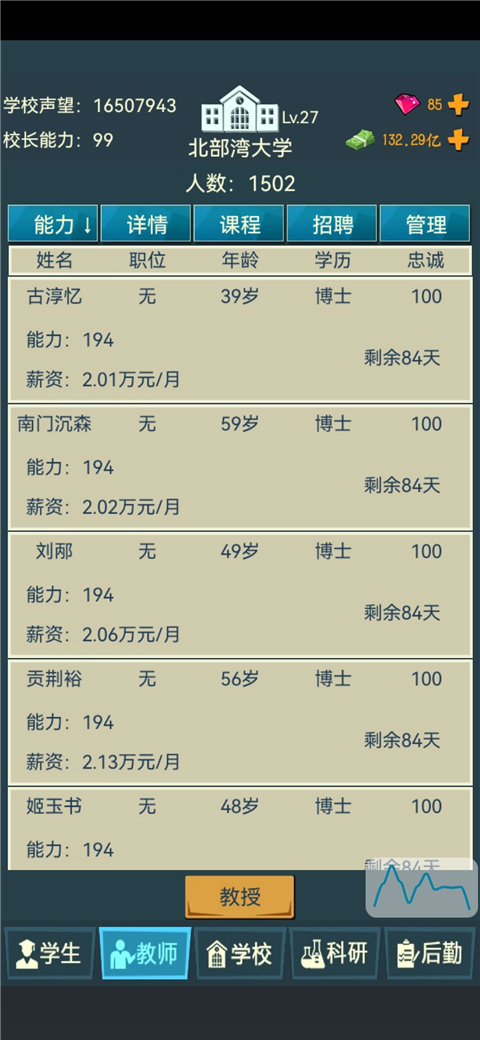Select teacher 古淳忆
Screen dimensions: 480x1040
239,339
